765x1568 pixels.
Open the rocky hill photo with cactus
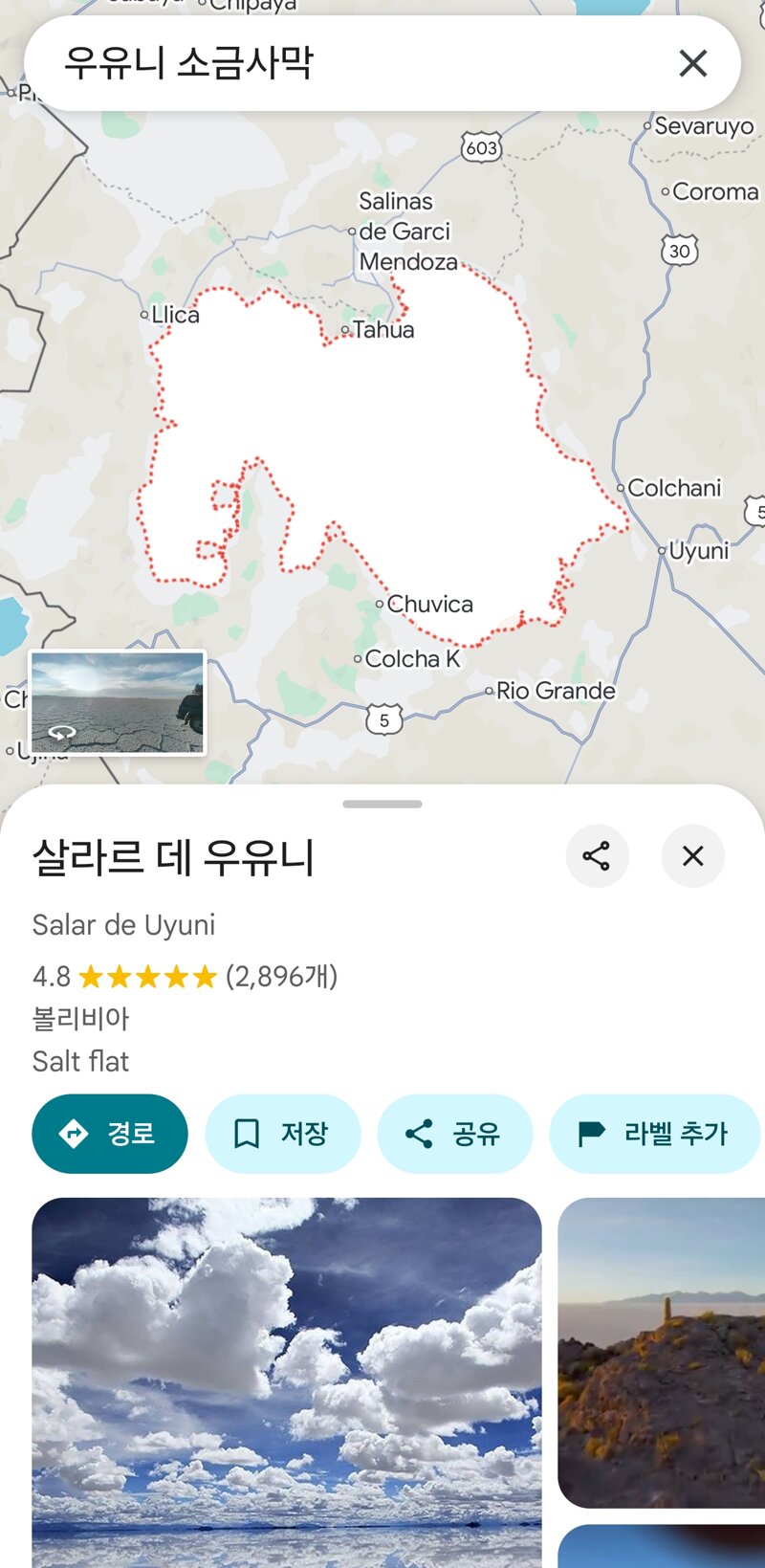click(662, 1353)
